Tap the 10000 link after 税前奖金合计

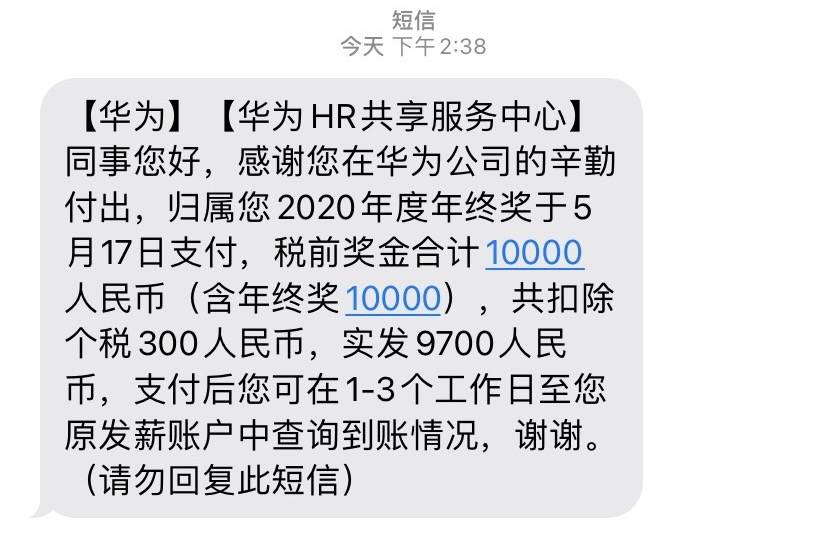click(x=534, y=253)
